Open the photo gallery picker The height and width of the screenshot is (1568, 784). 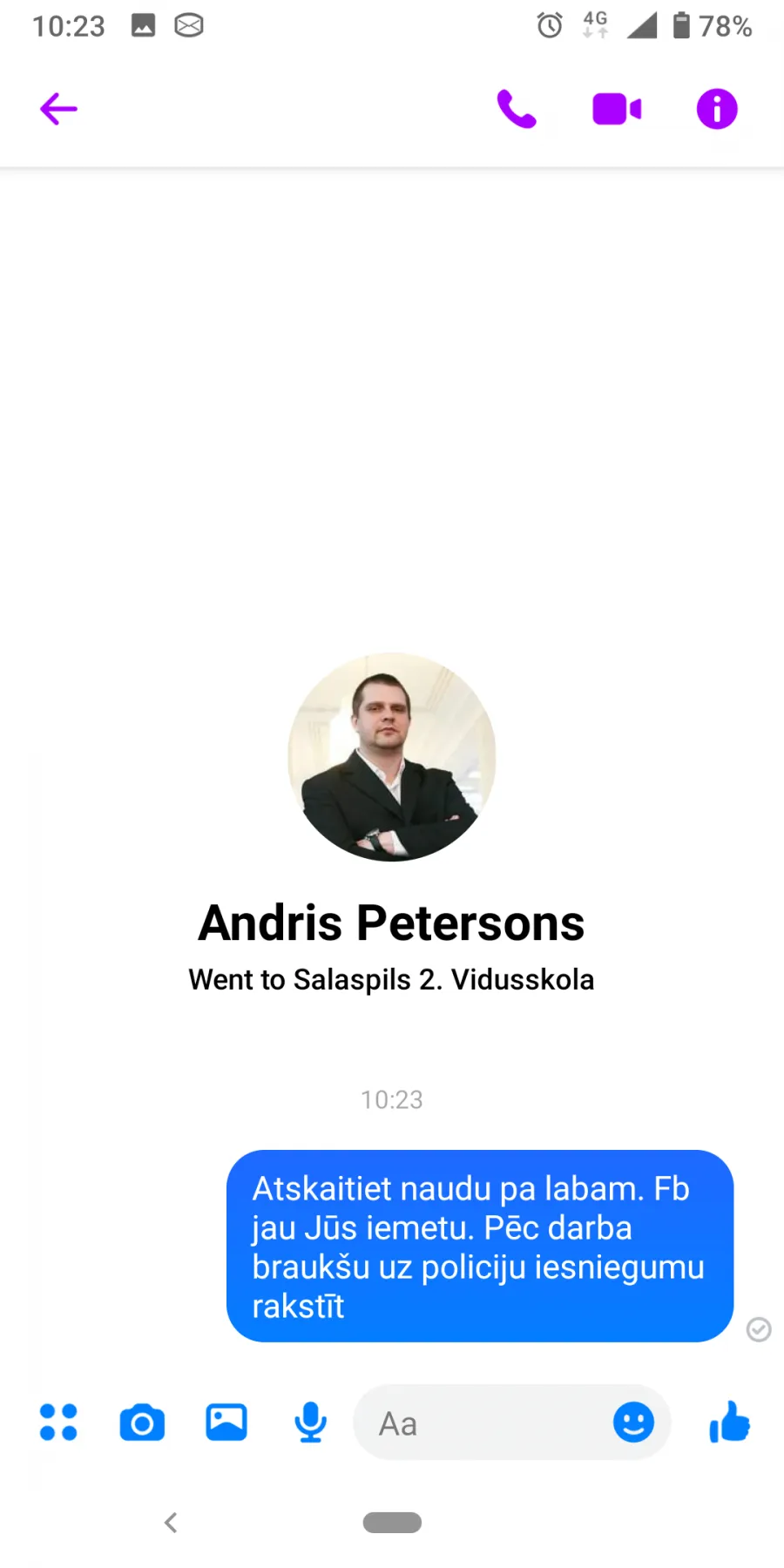point(226,1423)
